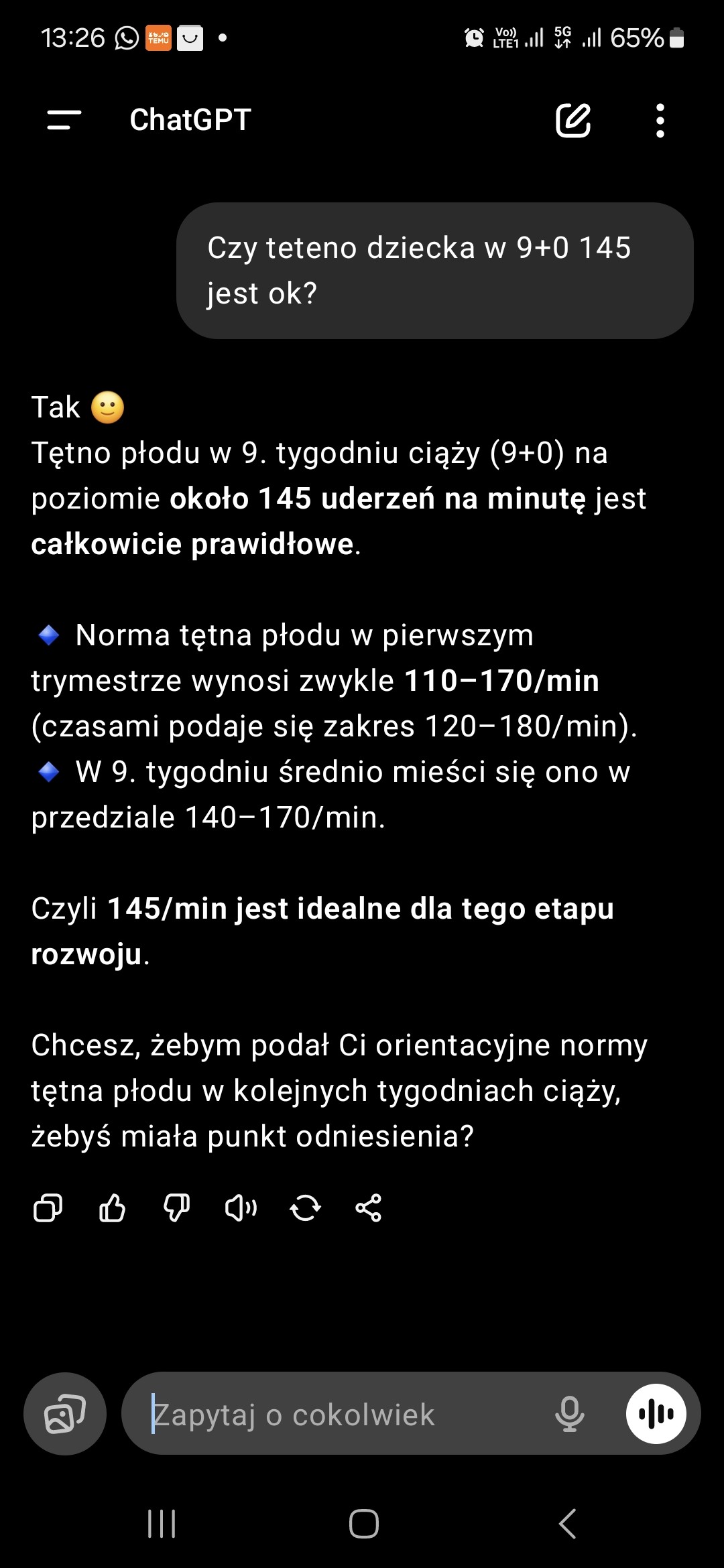Attach a photo to the message
The width and height of the screenshot is (724, 1568).
65,1414
